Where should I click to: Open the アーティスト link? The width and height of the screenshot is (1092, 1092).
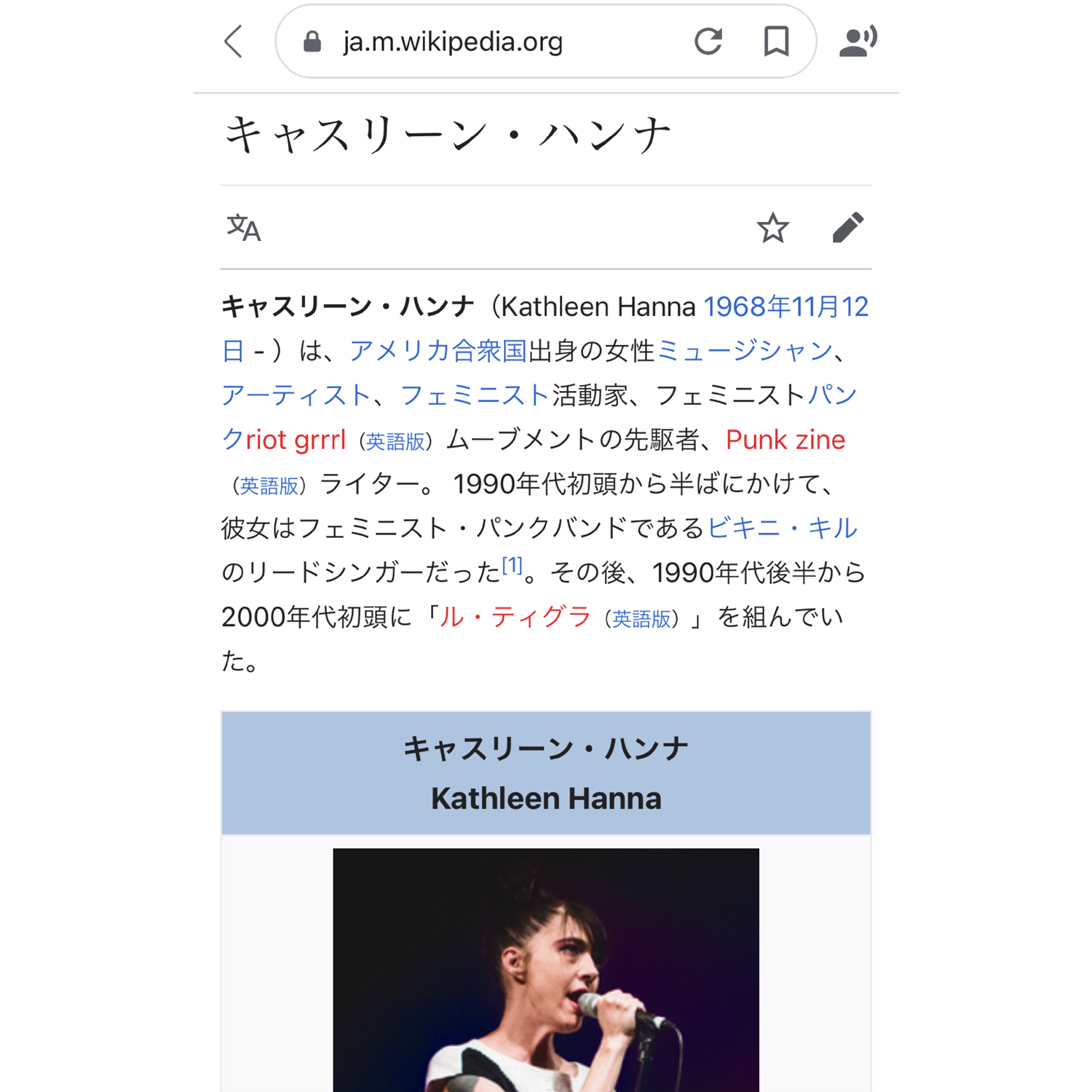click(x=296, y=395)
